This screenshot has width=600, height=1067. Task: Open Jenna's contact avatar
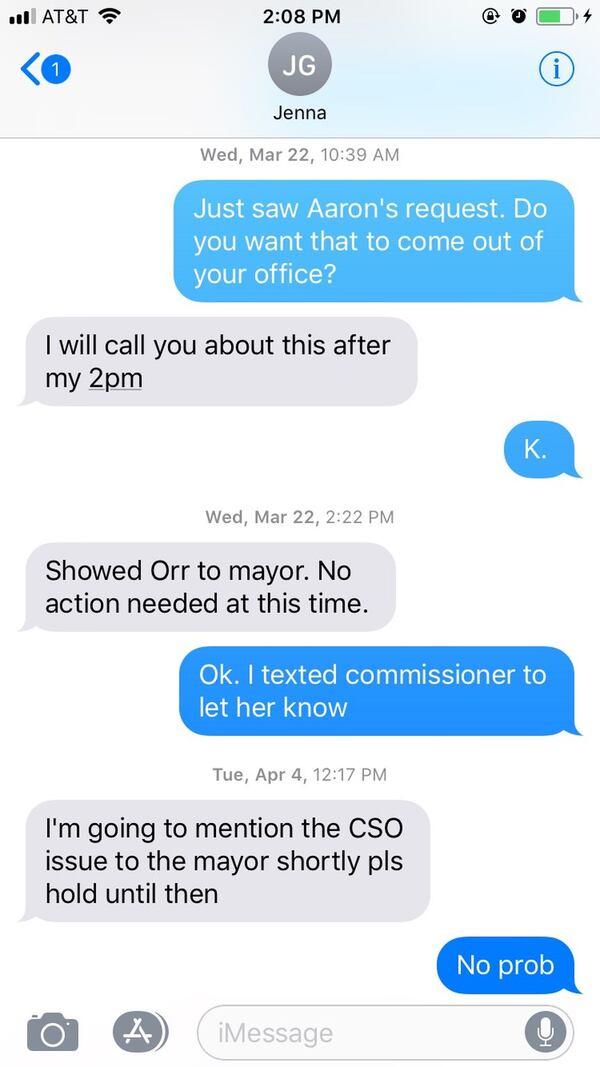[x=299, y=66]
